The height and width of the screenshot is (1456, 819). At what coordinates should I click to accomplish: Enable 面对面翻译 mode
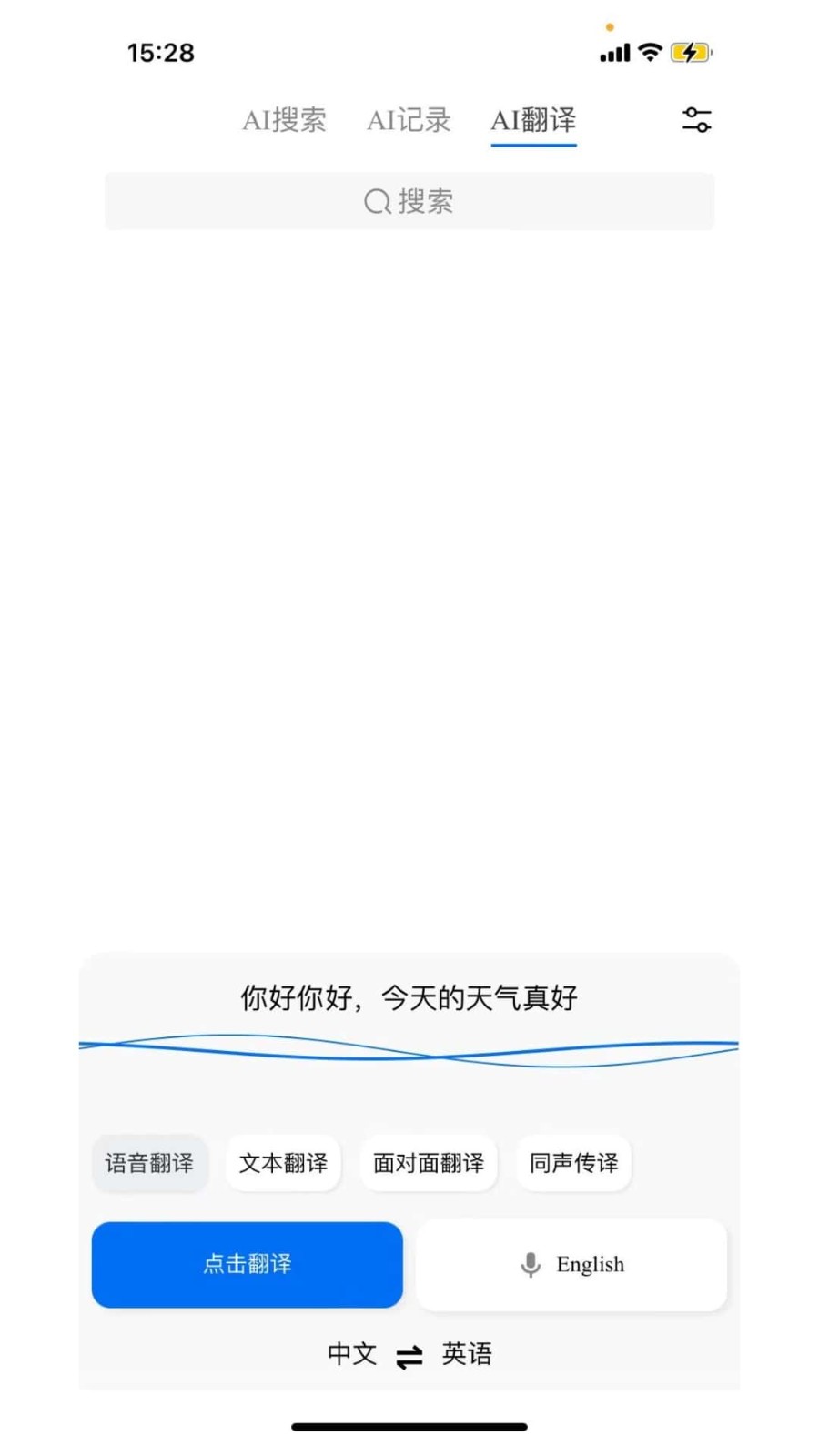[428, 1163]
